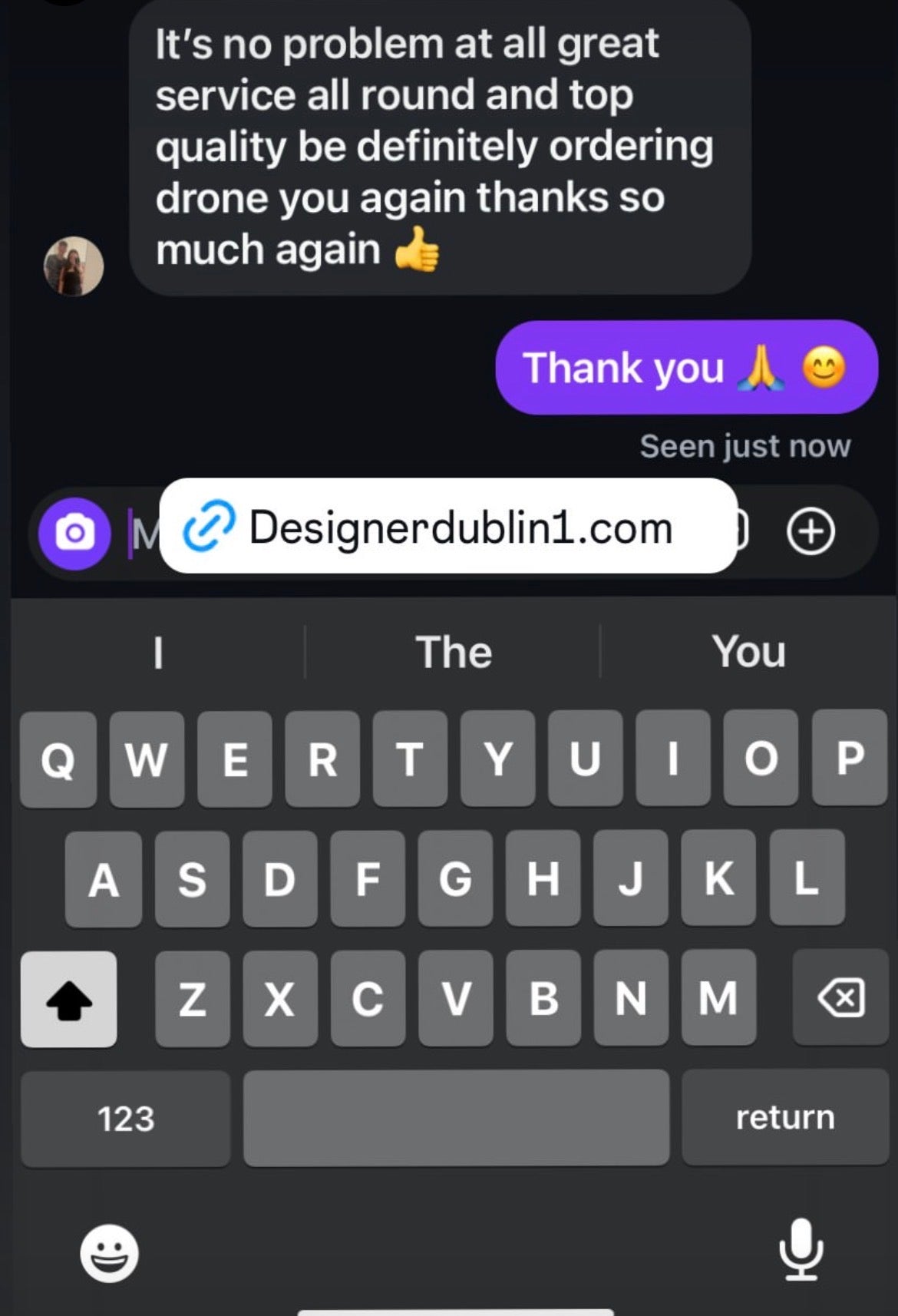This screenshot has height=1316, width=898.
Task: Switch the keyboard to 123 numbers
Action: coord(125,1119)
